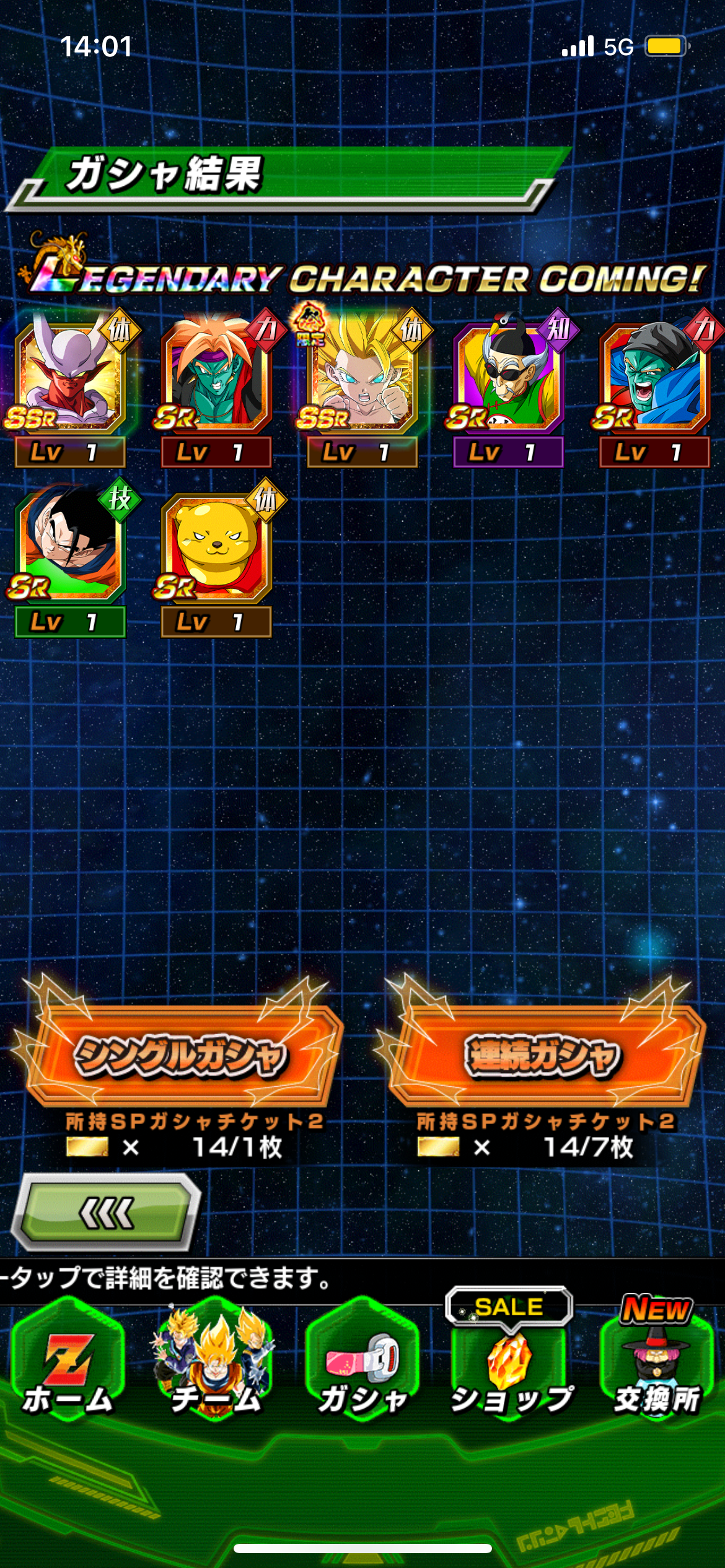View the SR Master Roshi crane hat card
Viewport: 725px width, 1568px height.
point(508,388)
